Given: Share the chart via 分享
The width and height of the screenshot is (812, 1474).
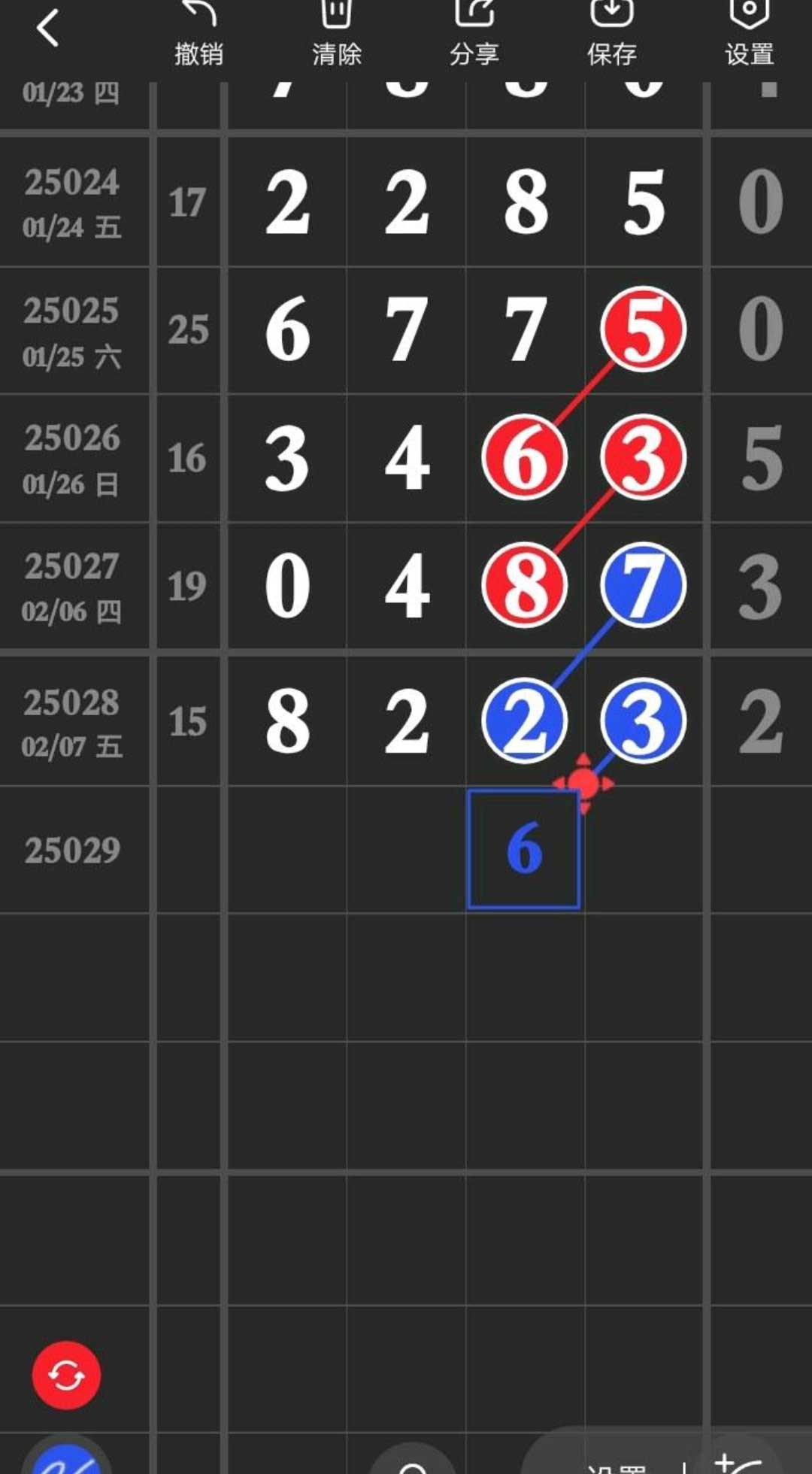Looking at the screenshot, I should [474, 34].
